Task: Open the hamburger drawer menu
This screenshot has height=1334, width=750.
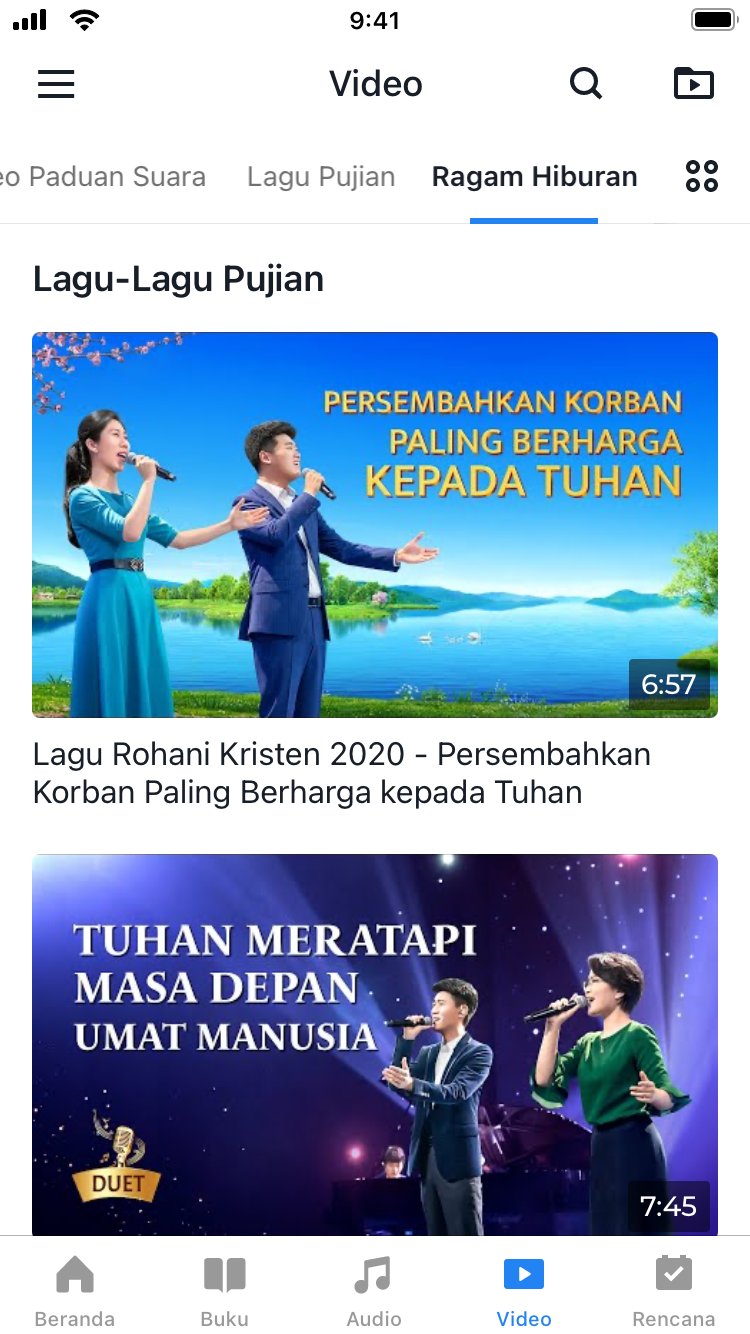Action: [x=56, y=84]
